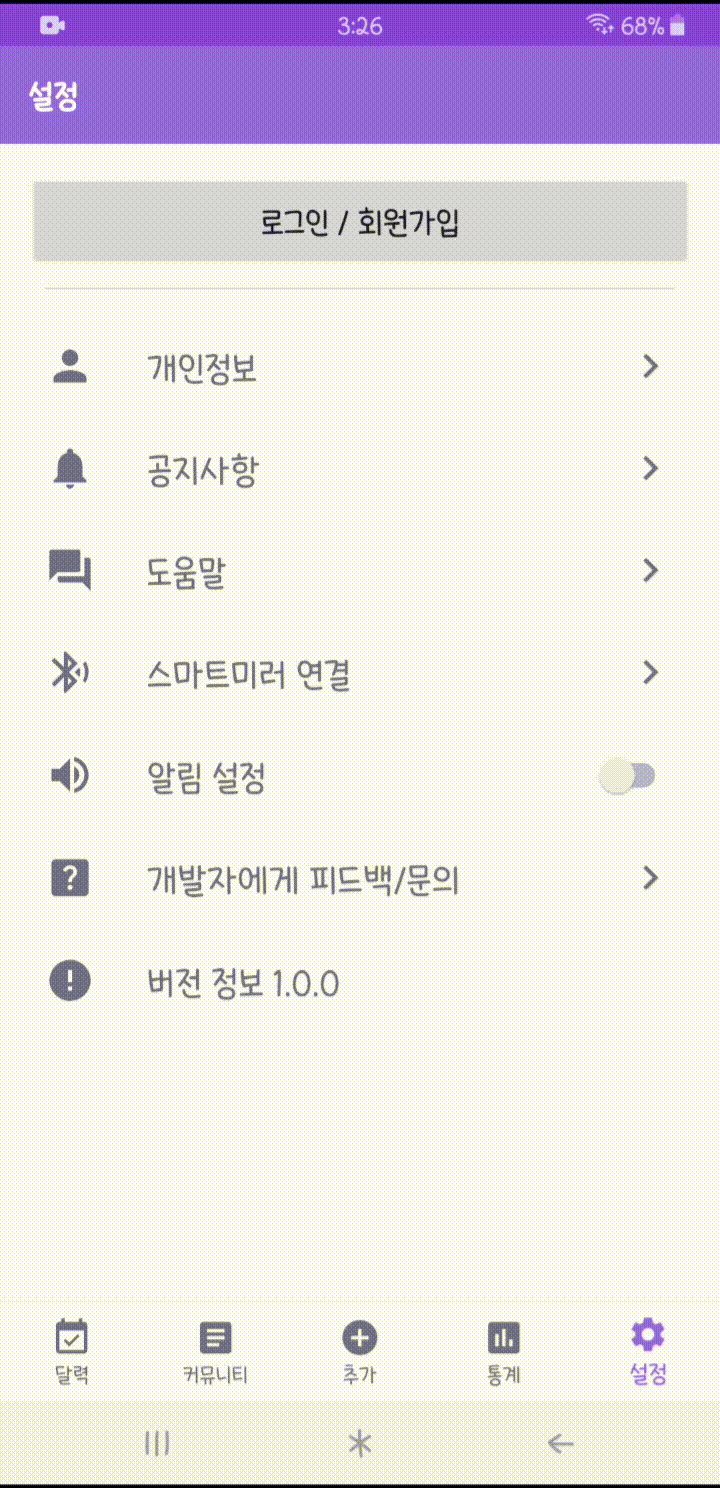Viewport: 720px width, 1488px height.
Task: Open 공지사항 notices
Action: pos(360,469)
